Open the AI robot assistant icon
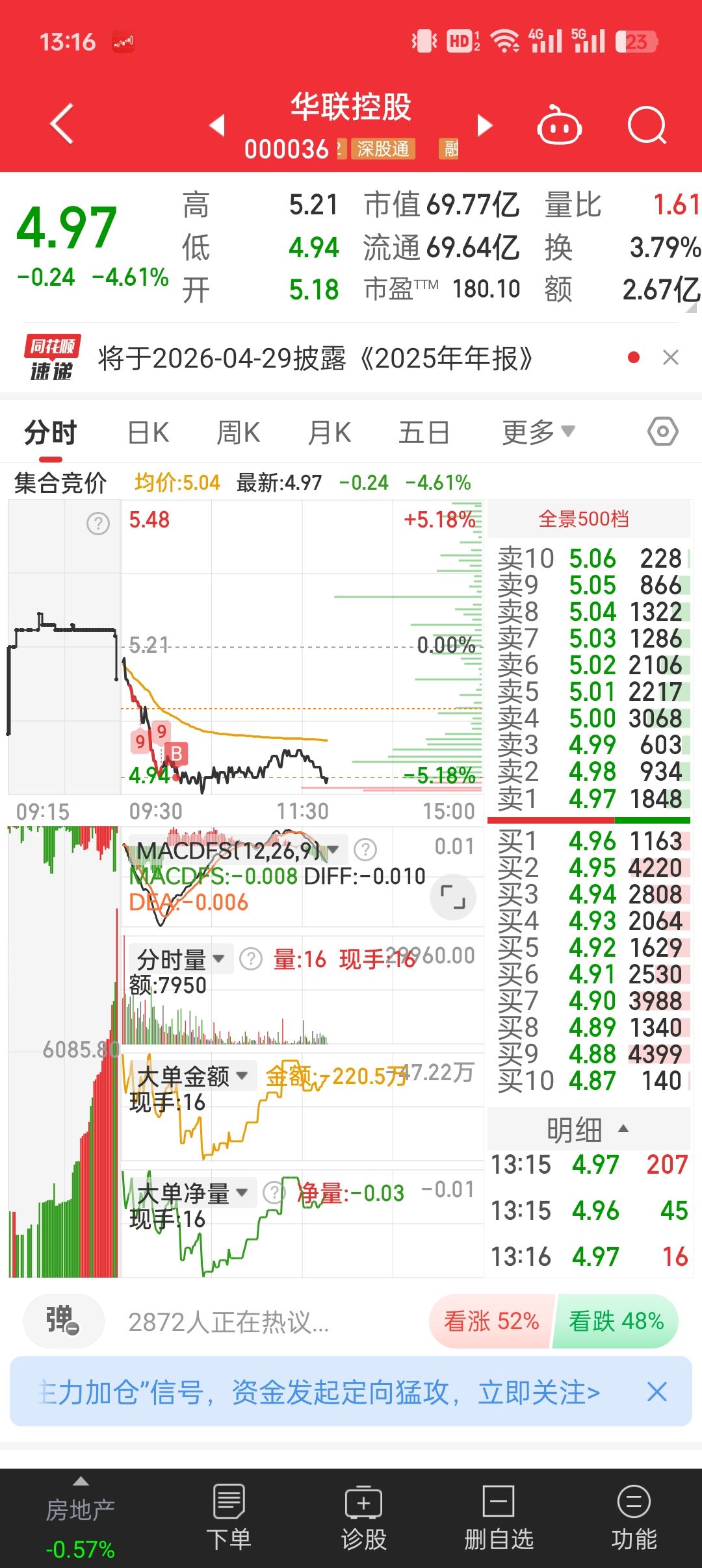 pos(558,125)
